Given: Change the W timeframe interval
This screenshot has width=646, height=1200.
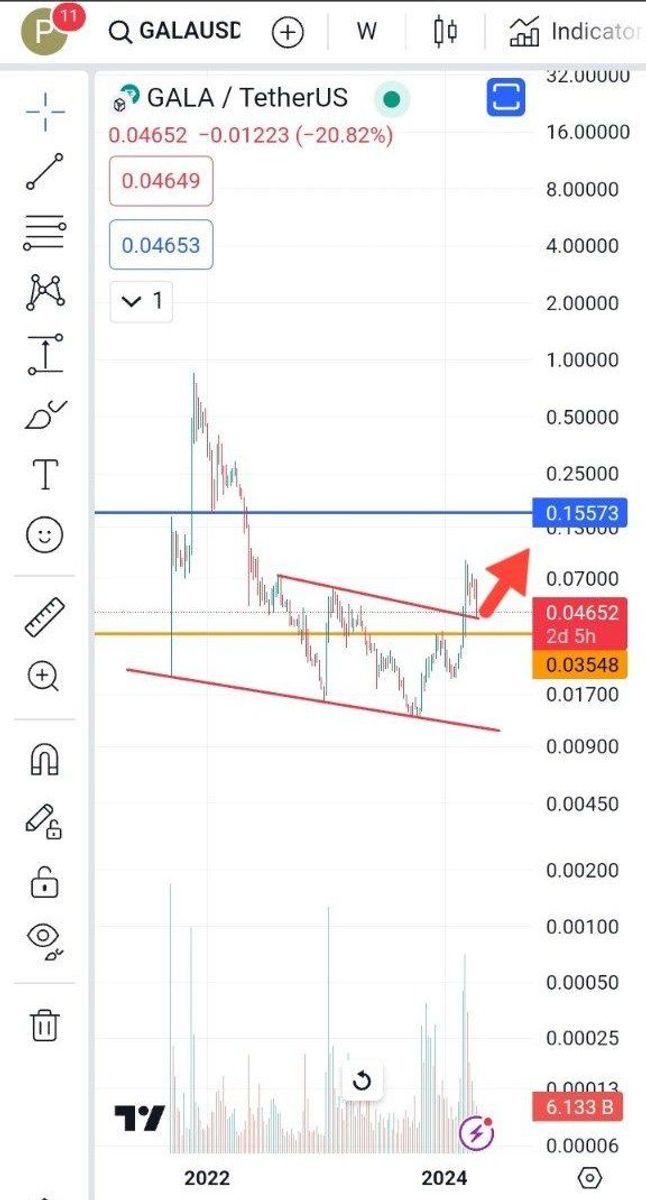Looking at the screenshot, I should pos(366,31).
